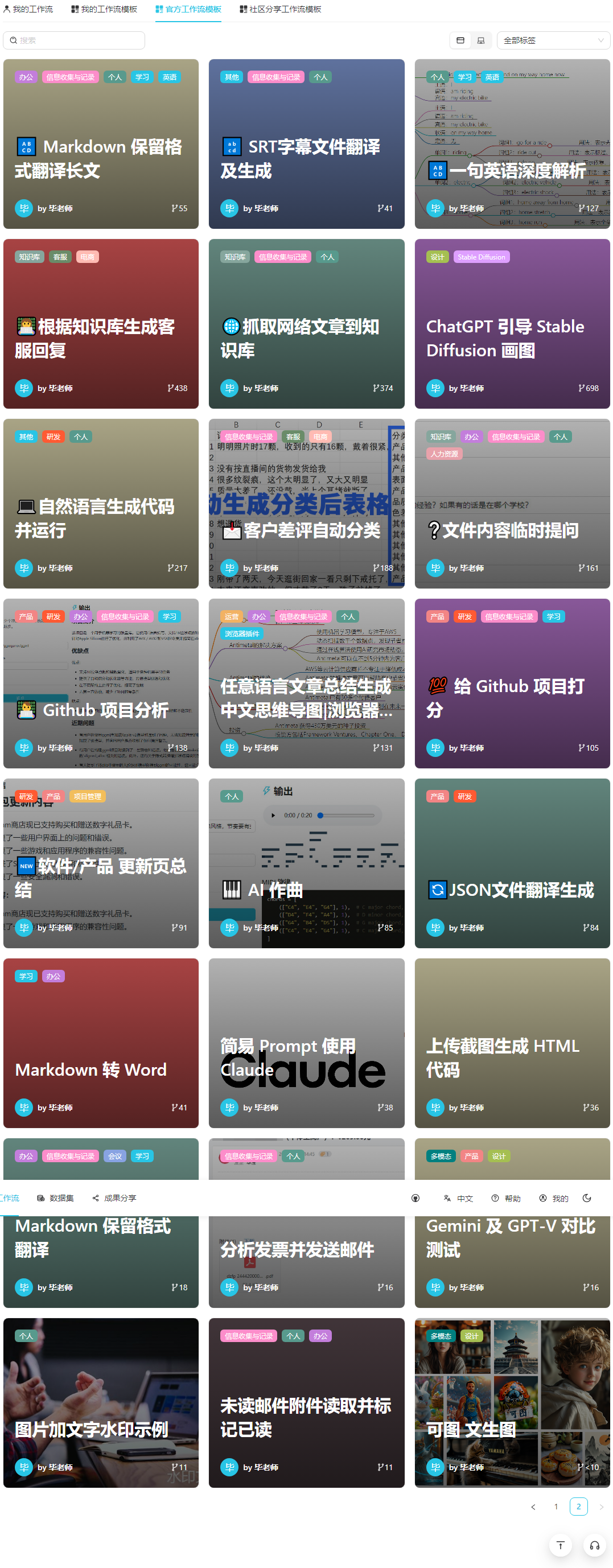Toggle the dark mode moon icon
Image resolution: width=613 pixels, height=1568 pixels.
[x=587, y=1198]
